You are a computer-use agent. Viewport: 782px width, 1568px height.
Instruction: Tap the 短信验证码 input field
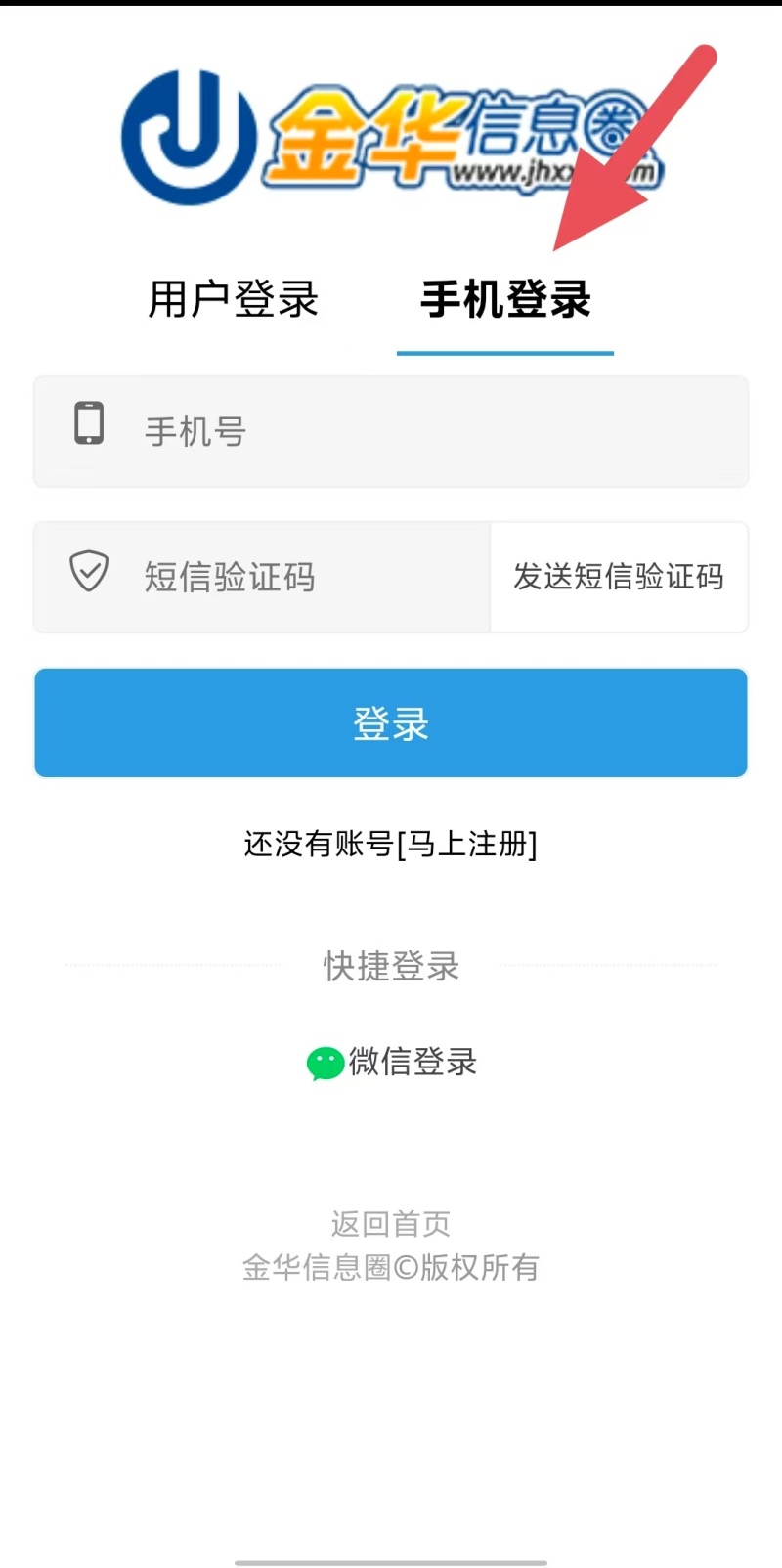(x=293, y=577)
